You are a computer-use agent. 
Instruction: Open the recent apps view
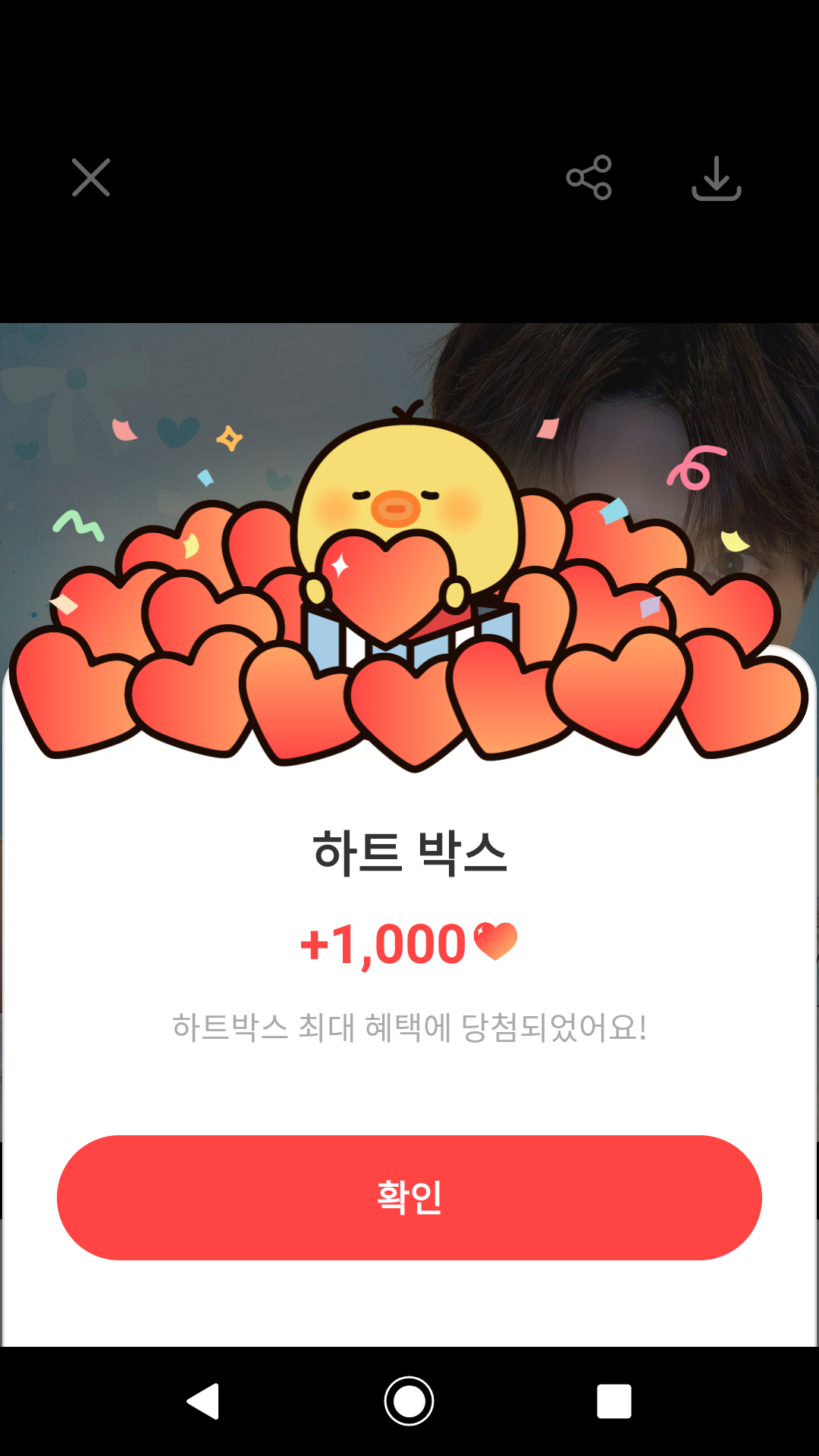pos(614,1401)
